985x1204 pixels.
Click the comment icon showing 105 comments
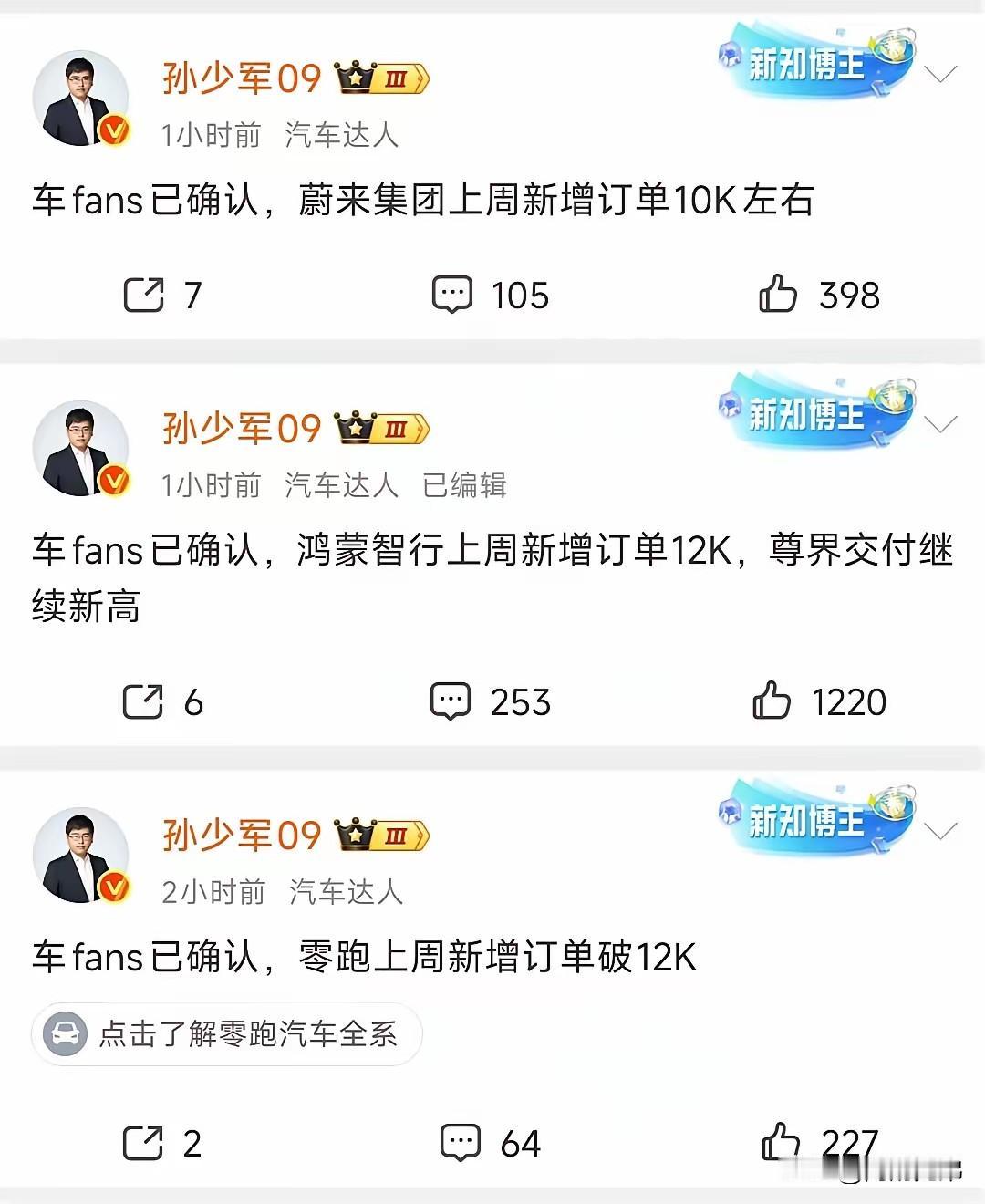(452, 294)
